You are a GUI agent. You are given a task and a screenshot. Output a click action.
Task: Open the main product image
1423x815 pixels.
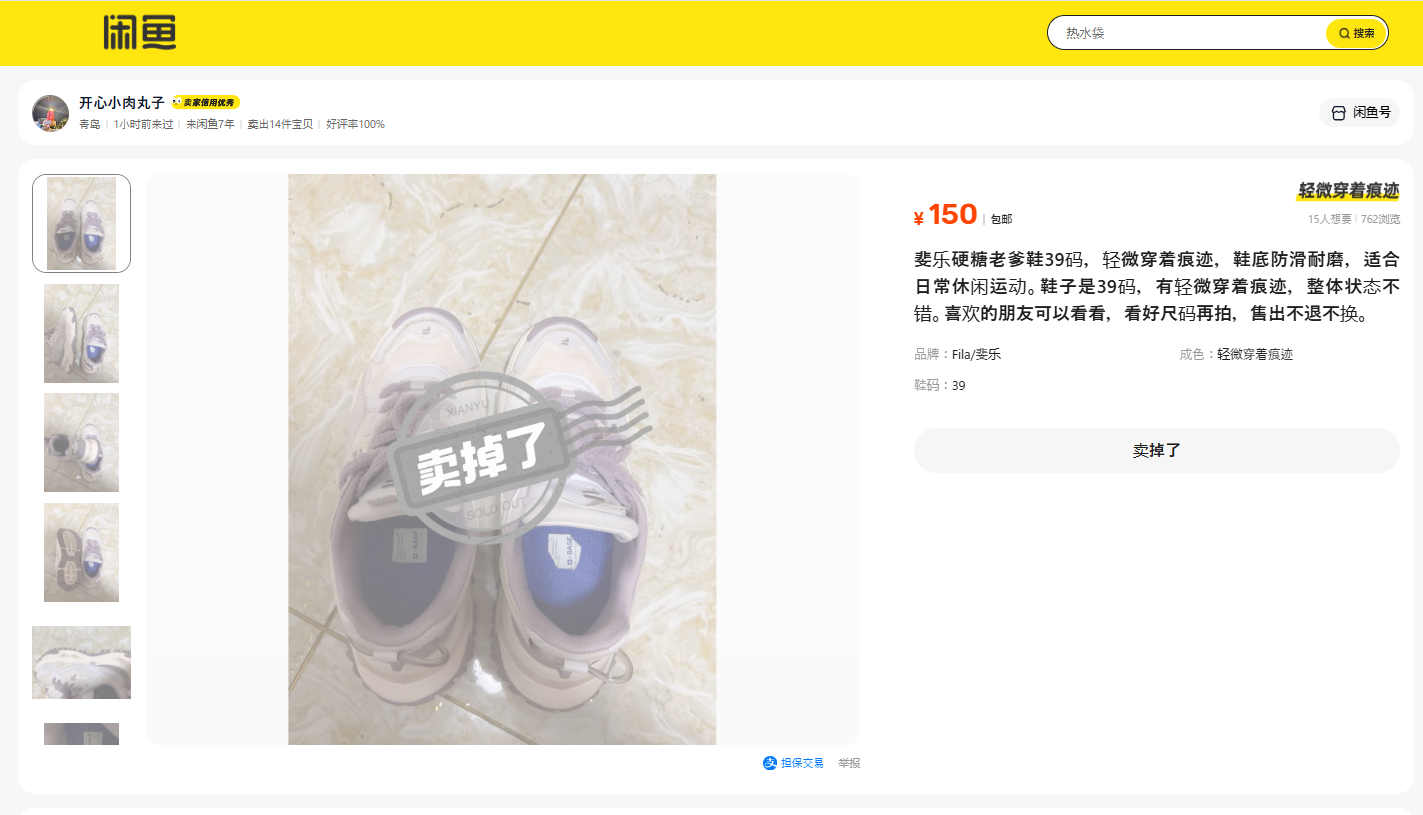pos(502,459)
